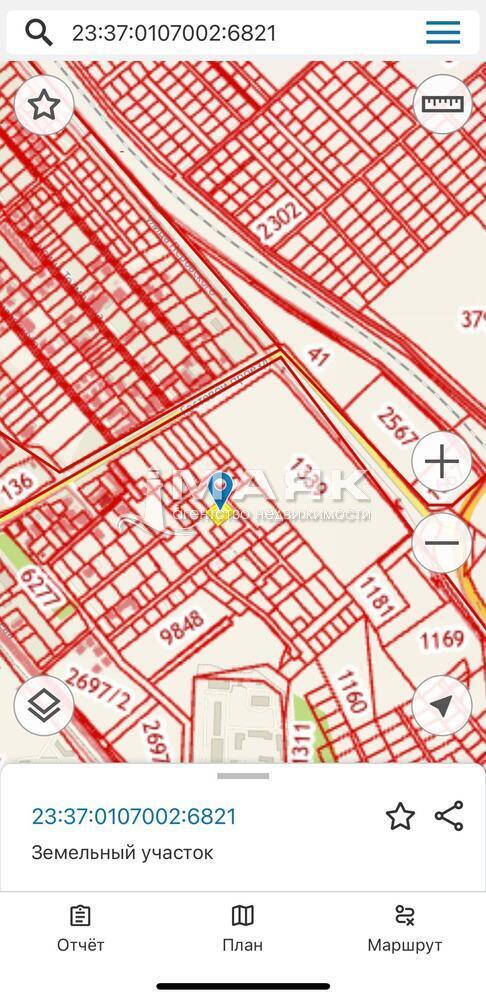
Task: Build a route with Маршрут
Action: click(x=405, y=928)
